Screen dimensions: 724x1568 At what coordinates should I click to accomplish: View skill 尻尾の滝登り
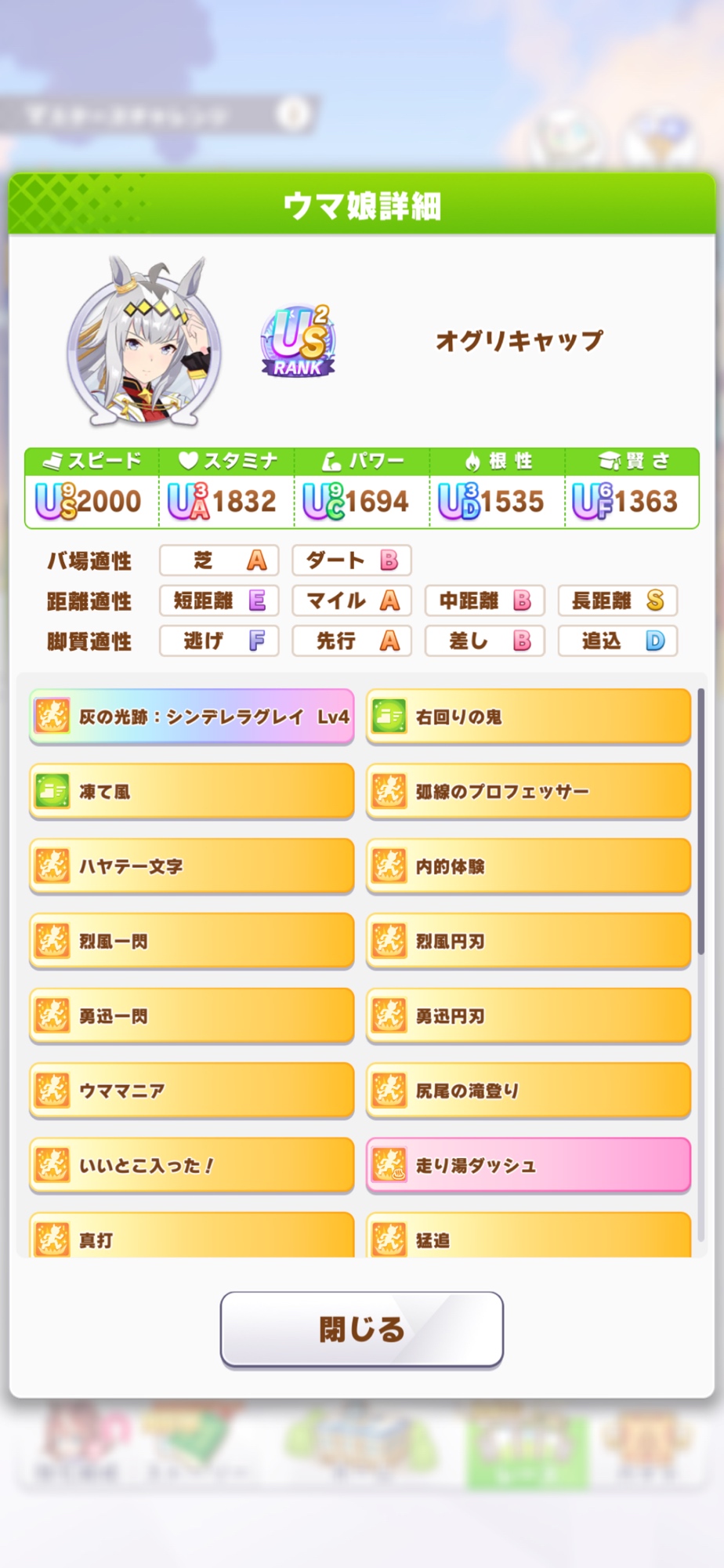click(528, 1090)
